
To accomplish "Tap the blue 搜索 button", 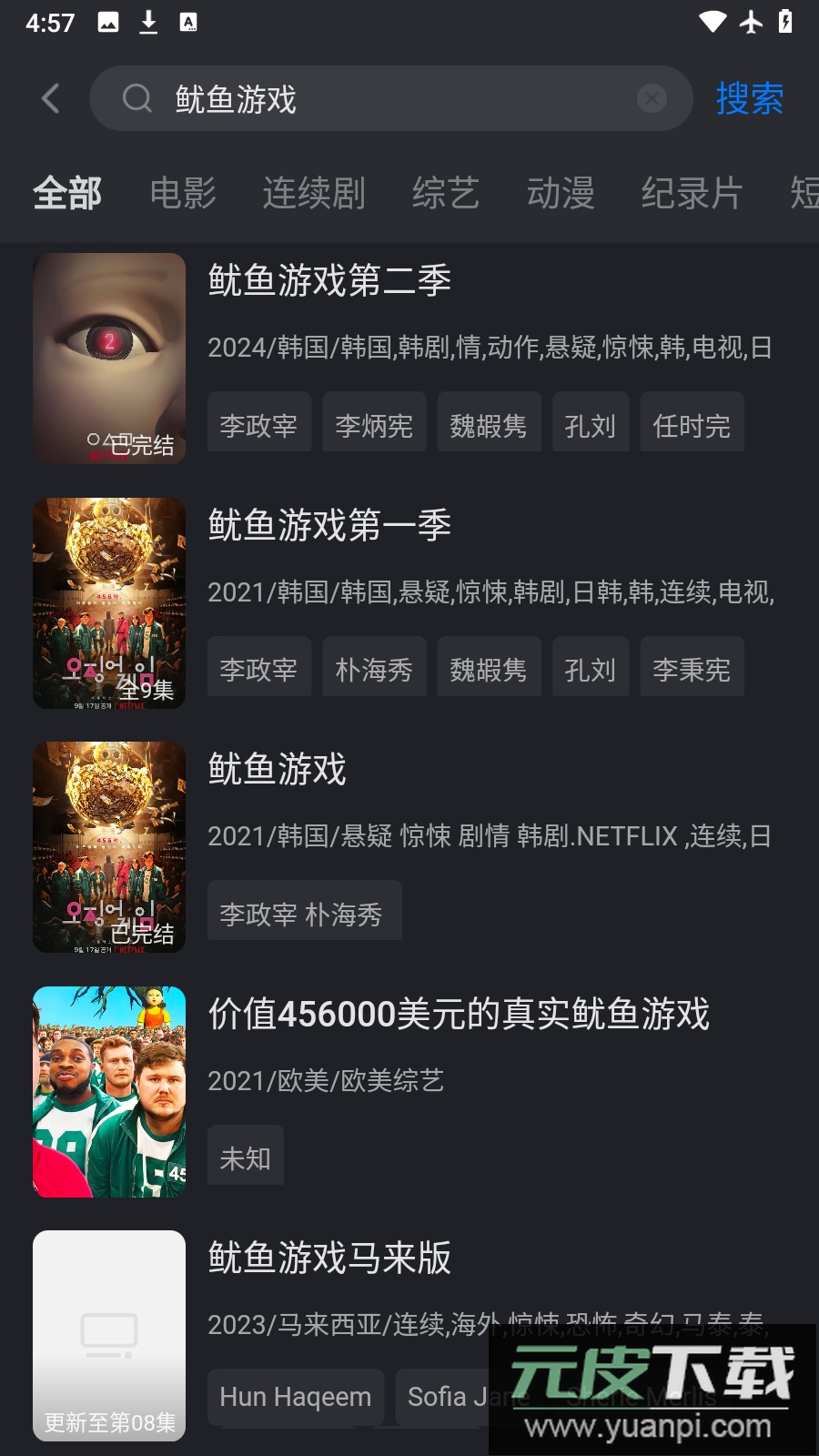I will pyautogui.click(x=750, y=98).
